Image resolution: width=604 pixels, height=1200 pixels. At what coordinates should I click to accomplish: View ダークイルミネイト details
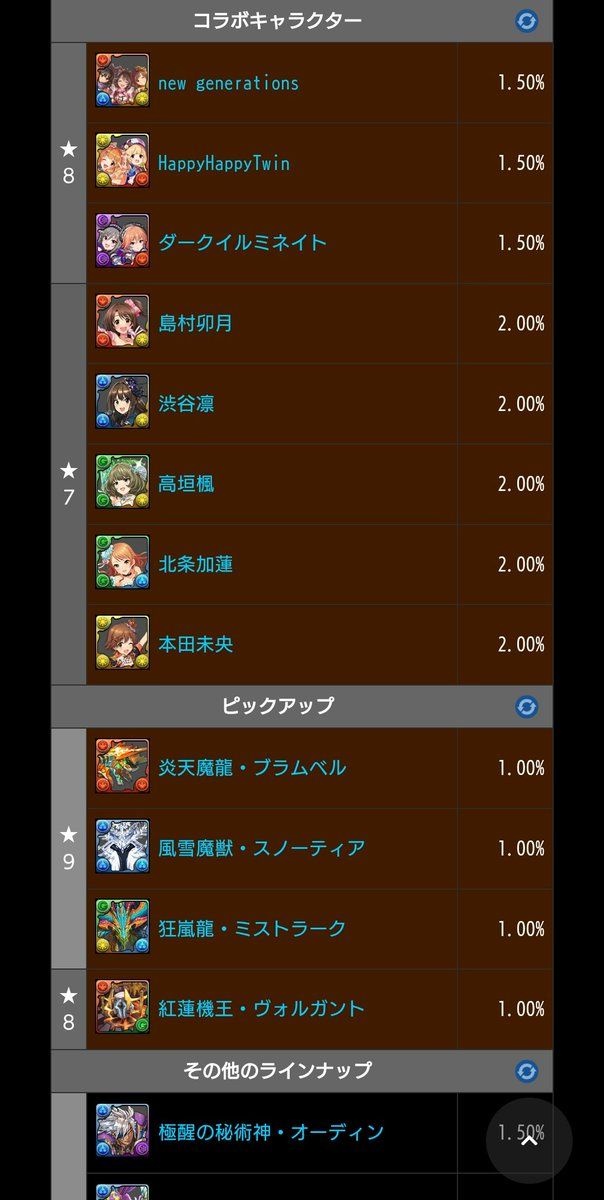pos(242,243)
